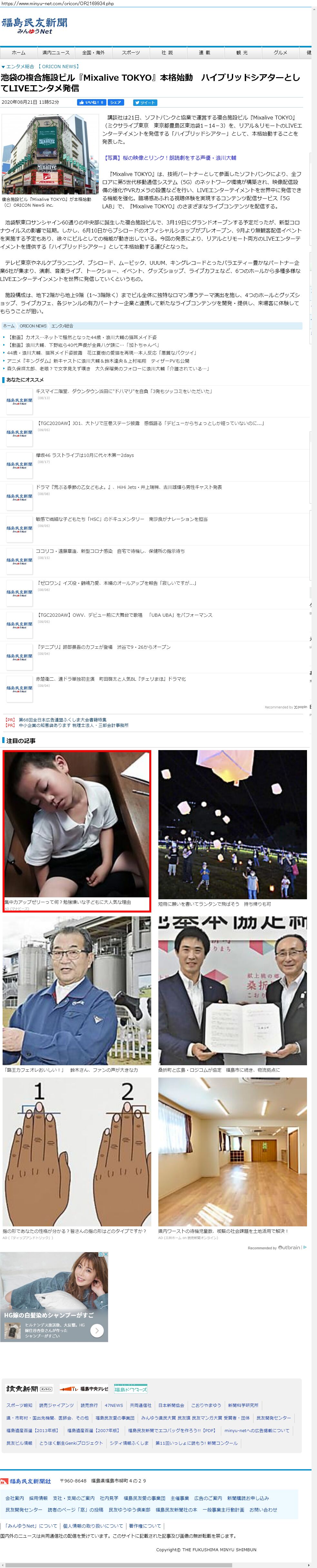The image size is (317, 1568).
Task: Open the スポーツ navigation tab
Action: [x=131, y=52]
